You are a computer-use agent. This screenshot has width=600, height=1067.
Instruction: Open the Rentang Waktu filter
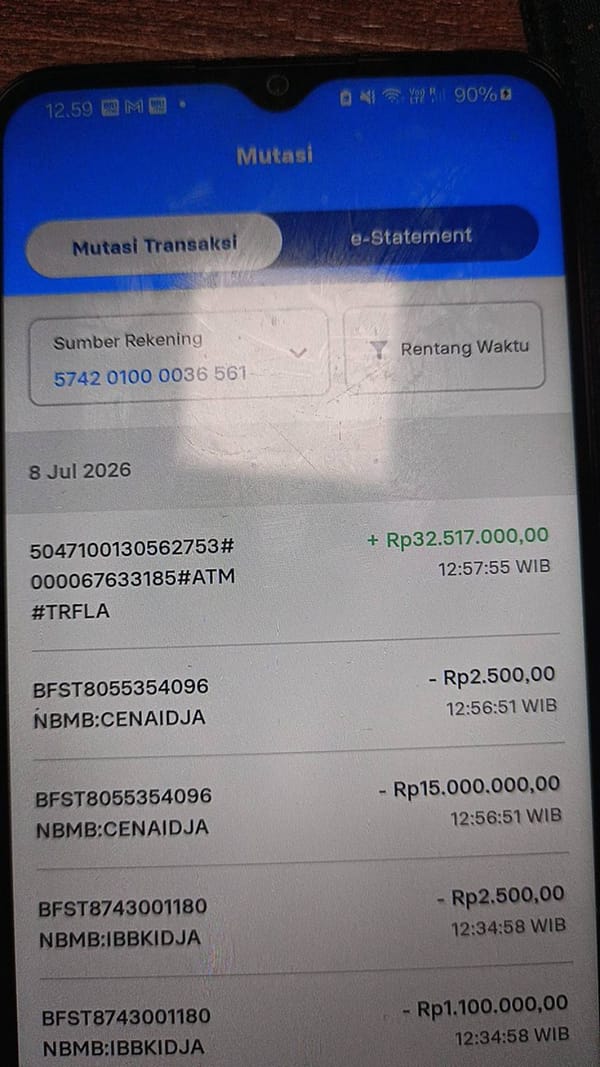(x=444, y=346)
